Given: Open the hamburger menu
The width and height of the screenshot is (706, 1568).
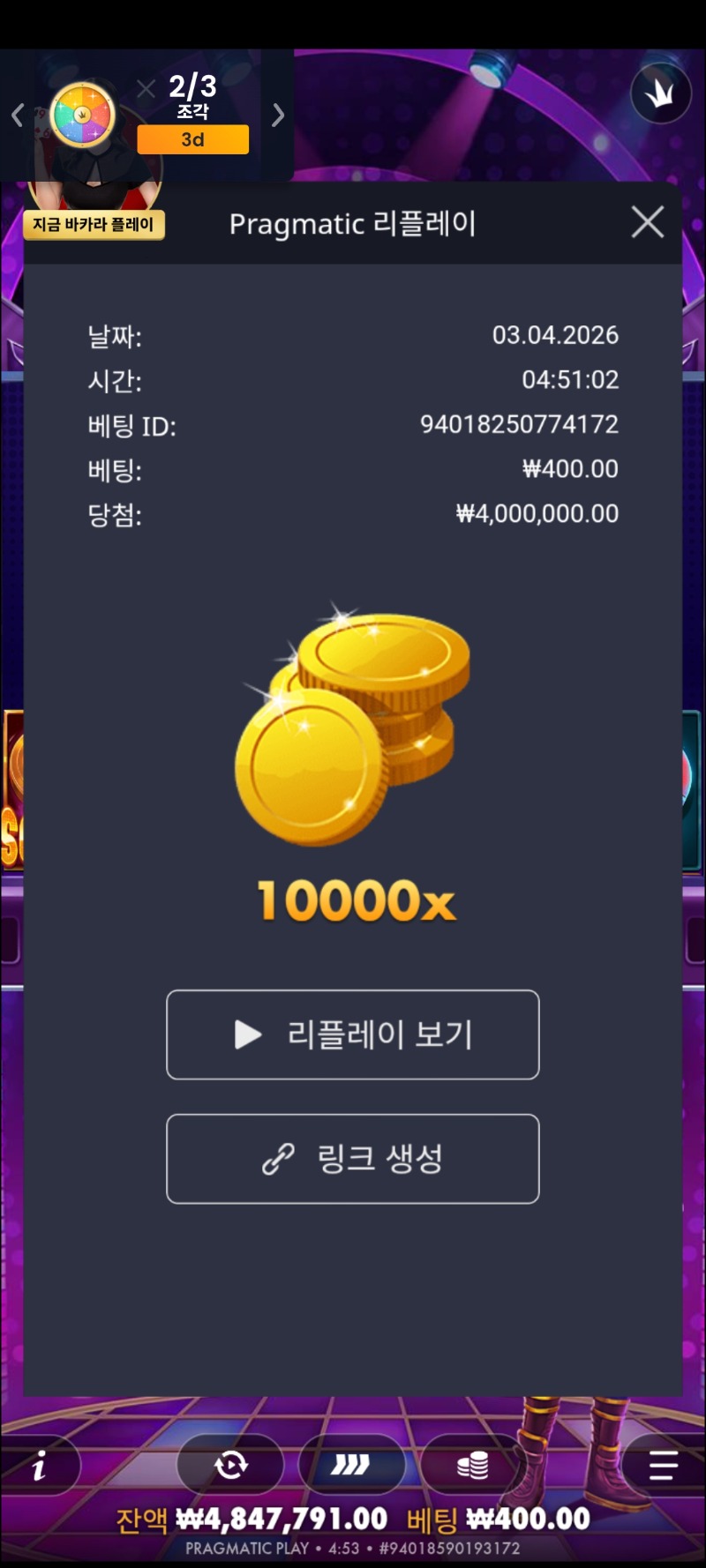Looking at the screenshot, I should click(x=663, y=1466).
